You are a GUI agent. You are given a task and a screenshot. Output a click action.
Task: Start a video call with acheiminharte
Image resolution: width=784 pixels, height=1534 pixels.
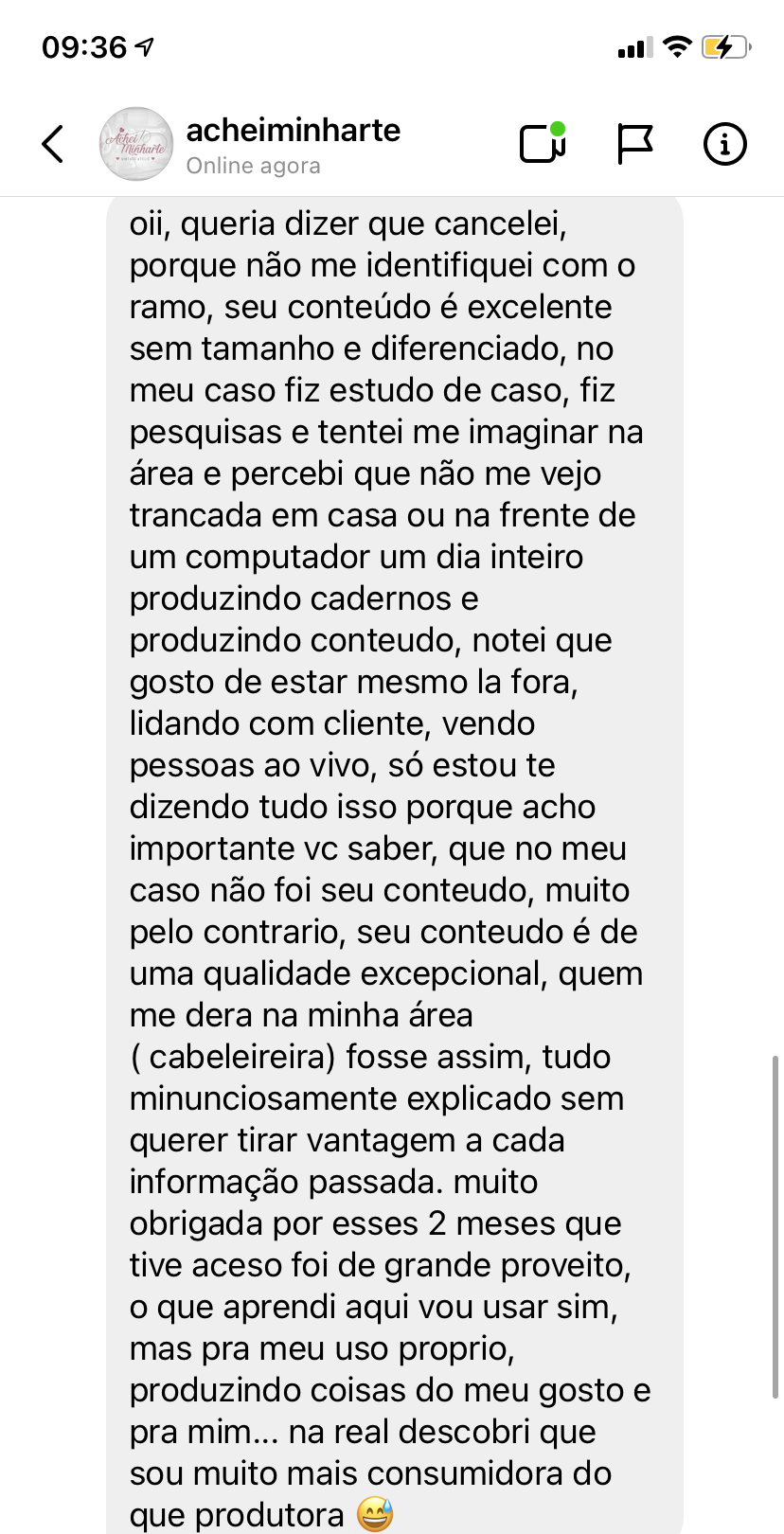[543, 143]
